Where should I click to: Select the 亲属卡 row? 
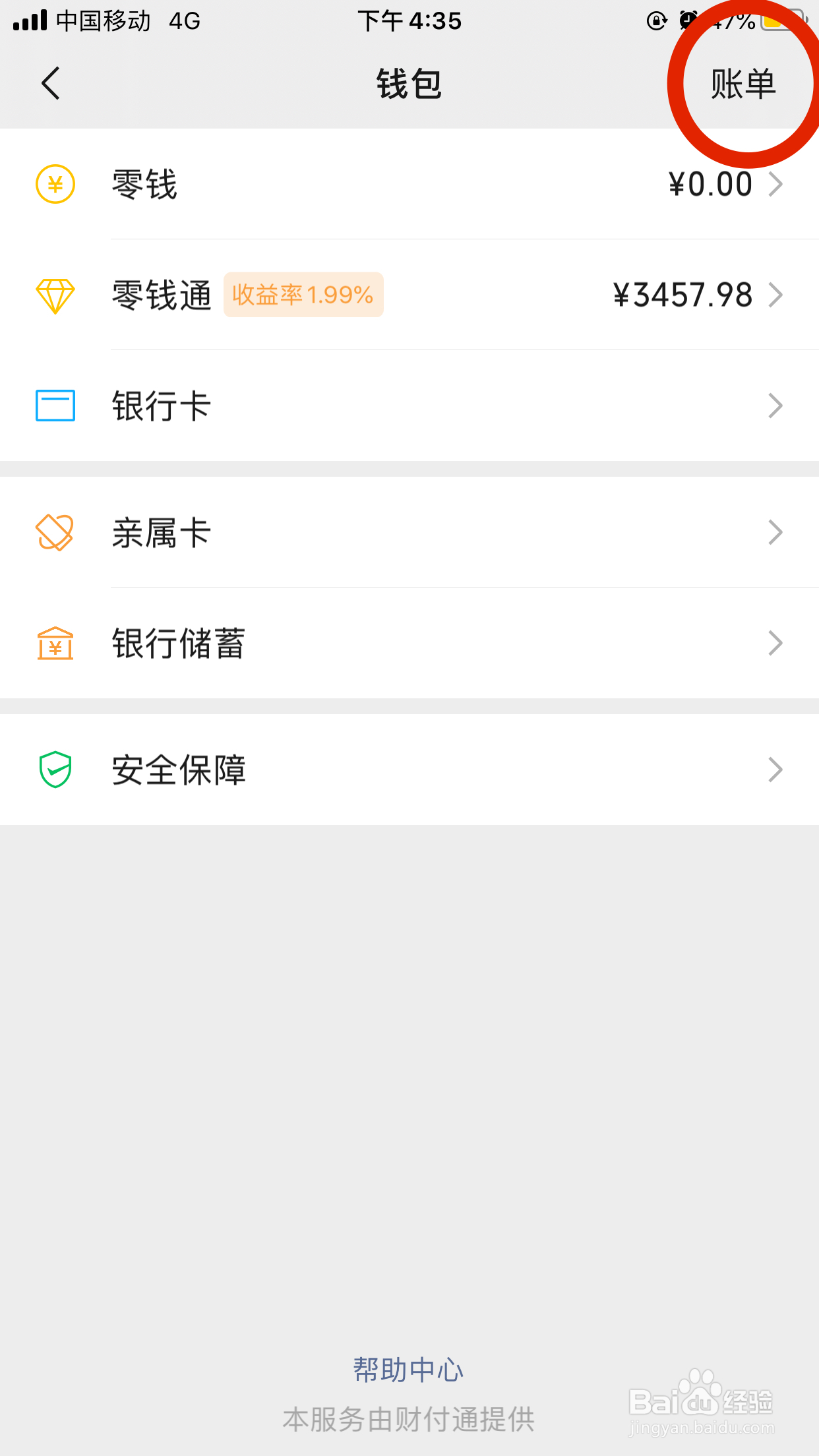pos(409,532)
